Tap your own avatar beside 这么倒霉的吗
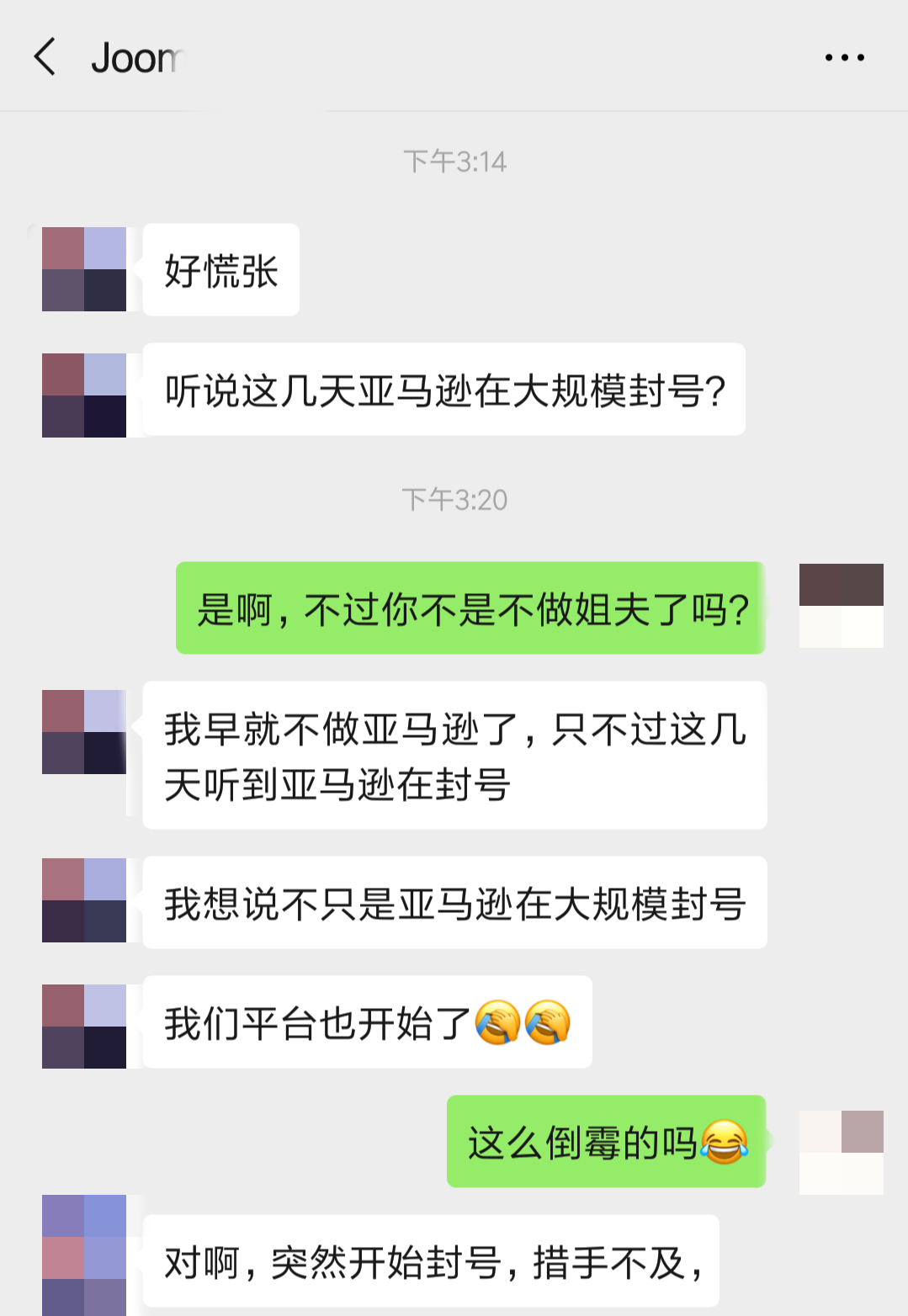Image resolution: width=908 pixels, height=1316 pixels. (x=841, y=1152)
